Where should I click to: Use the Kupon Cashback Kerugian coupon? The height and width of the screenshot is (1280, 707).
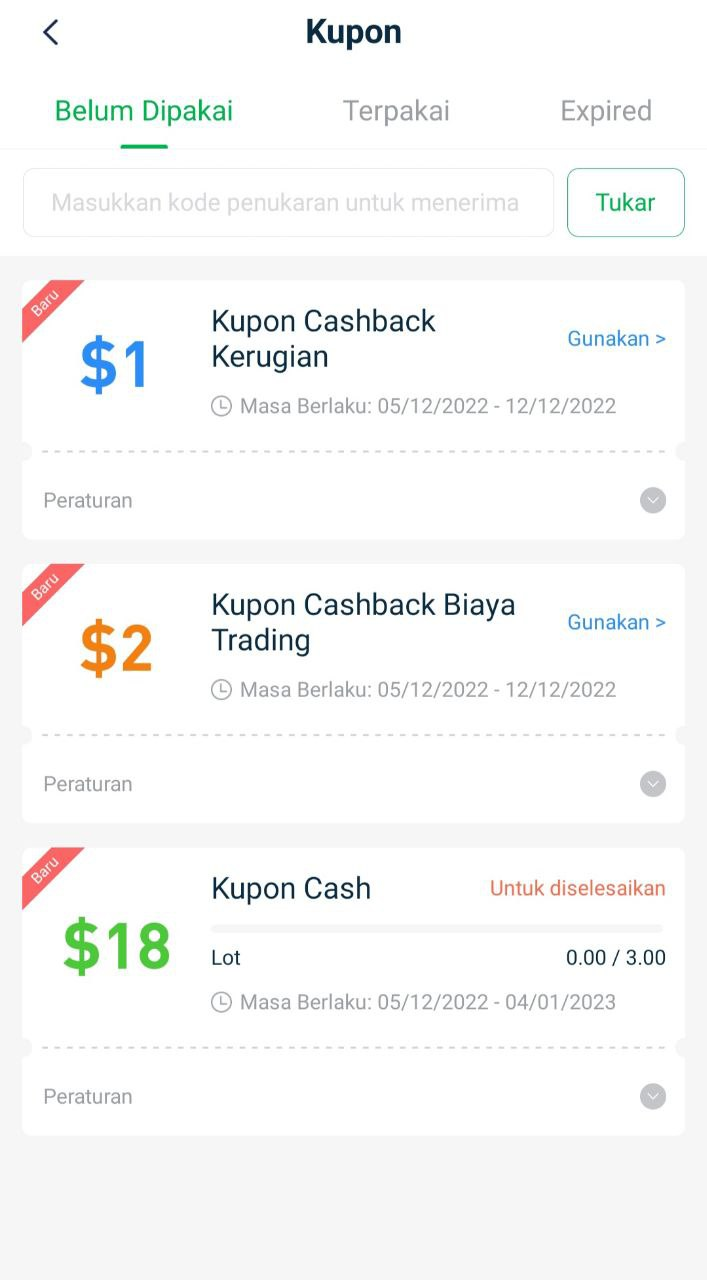coord(616,339)
